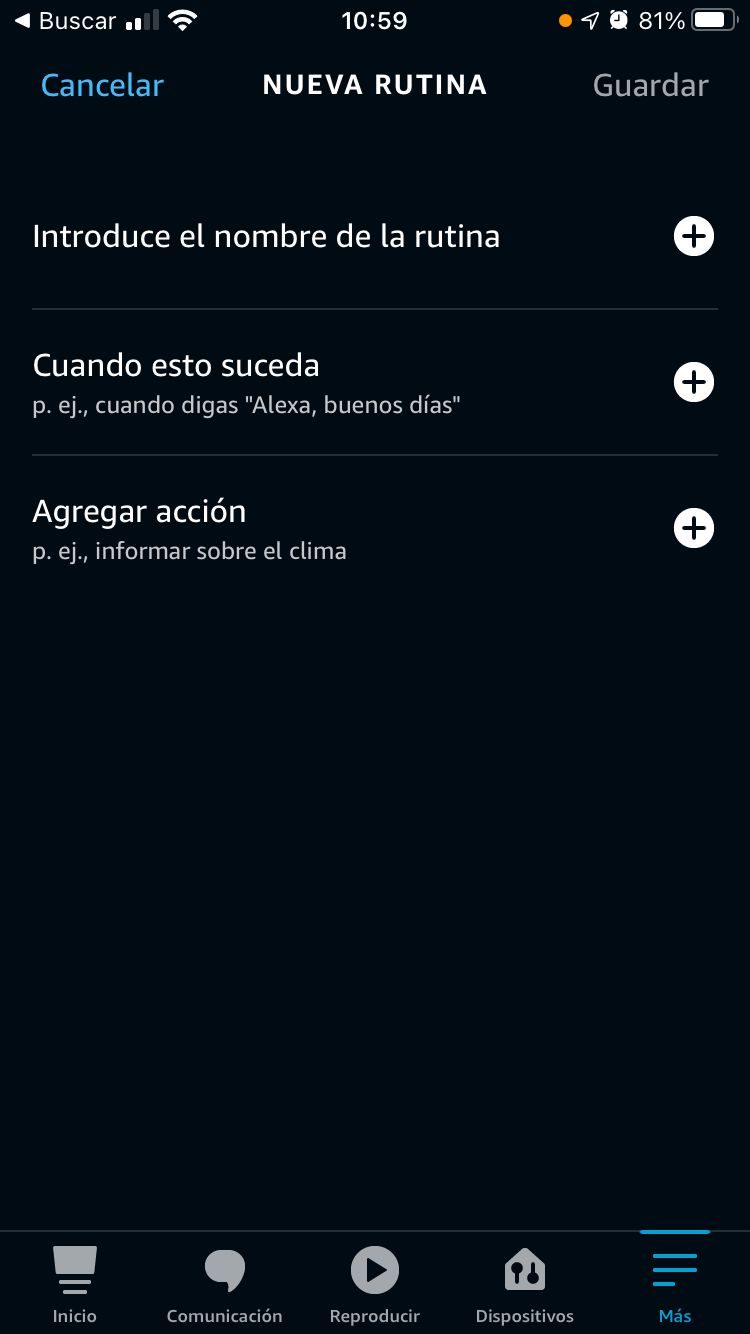
Task: Go to the Reproducir tab
Action: point(375,1284)
